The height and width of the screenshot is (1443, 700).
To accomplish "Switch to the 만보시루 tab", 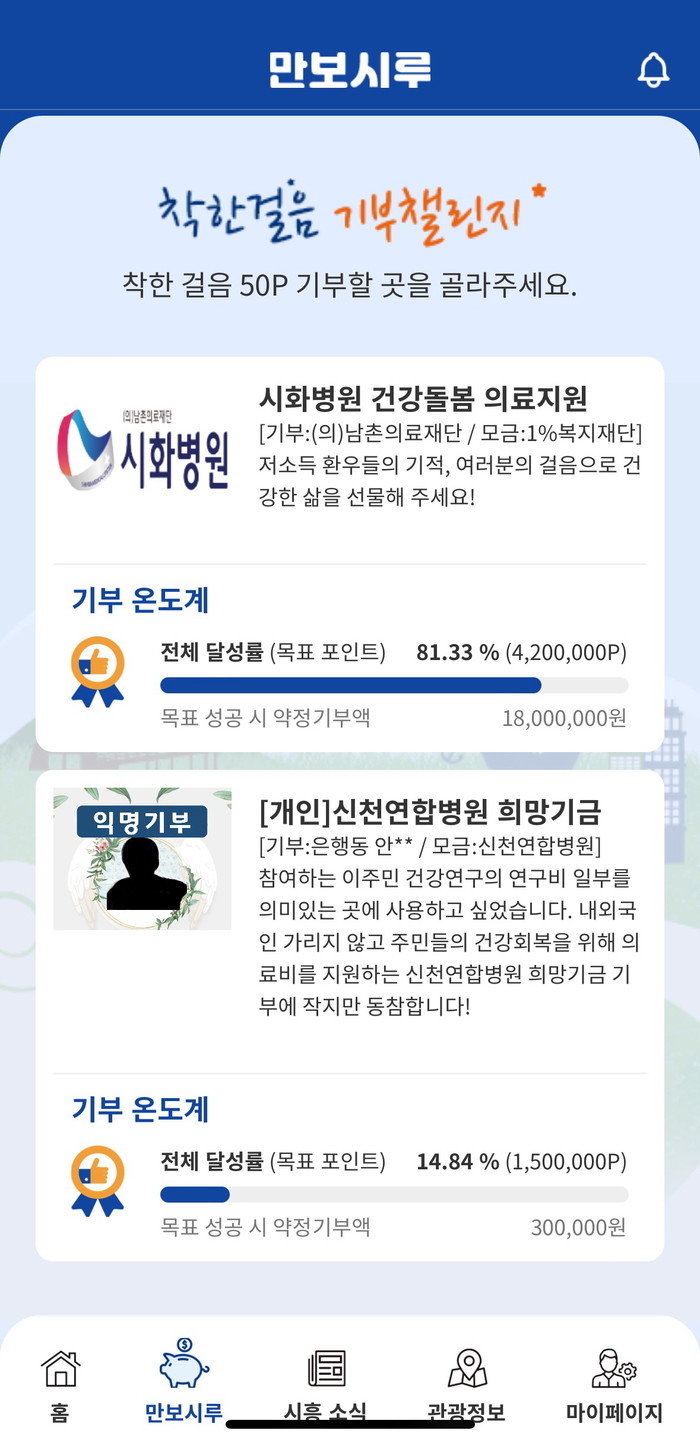I will click(x=184, y=1383).
